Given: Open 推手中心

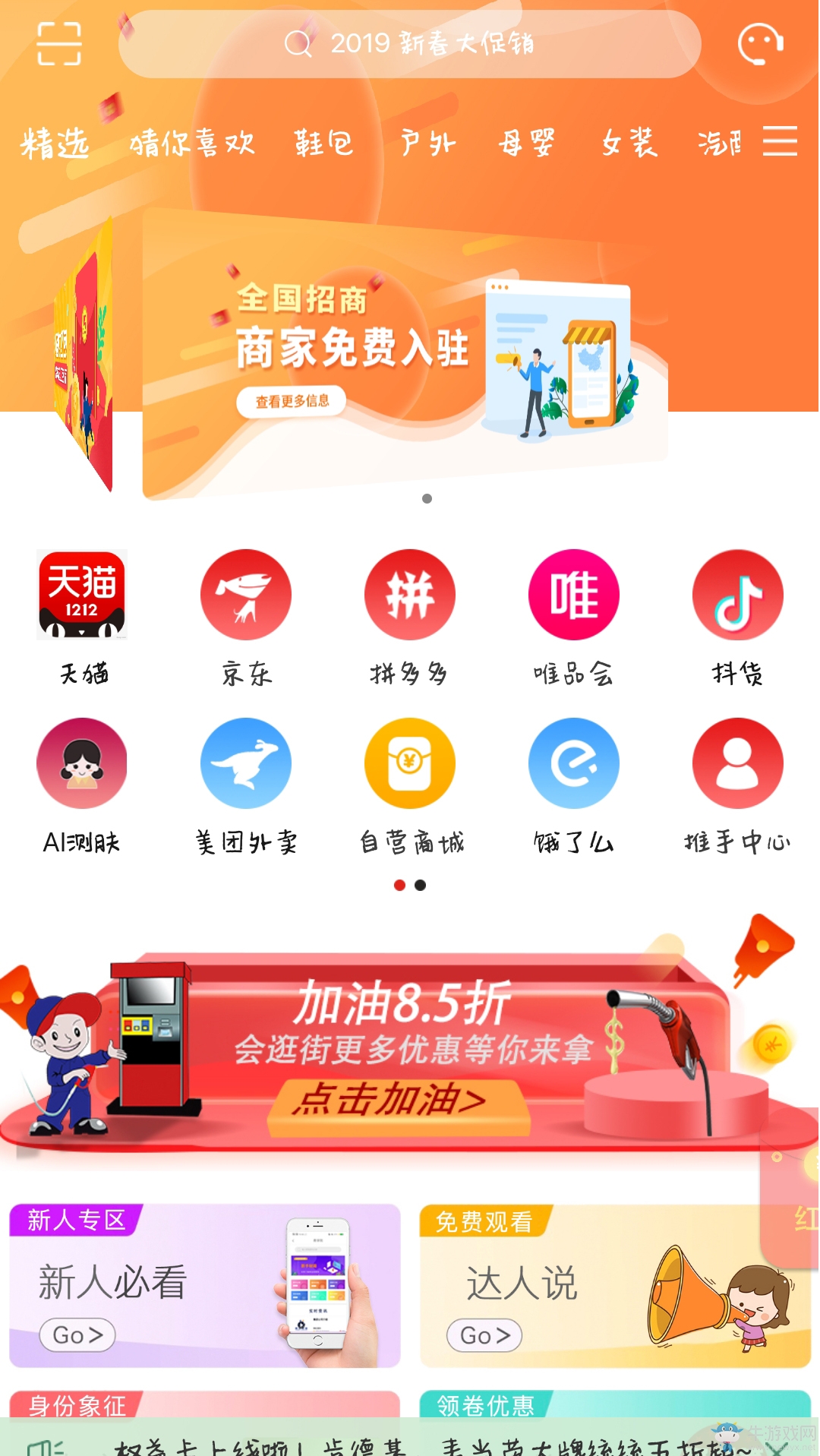Looking at the screenshot, I should (737, 763).
